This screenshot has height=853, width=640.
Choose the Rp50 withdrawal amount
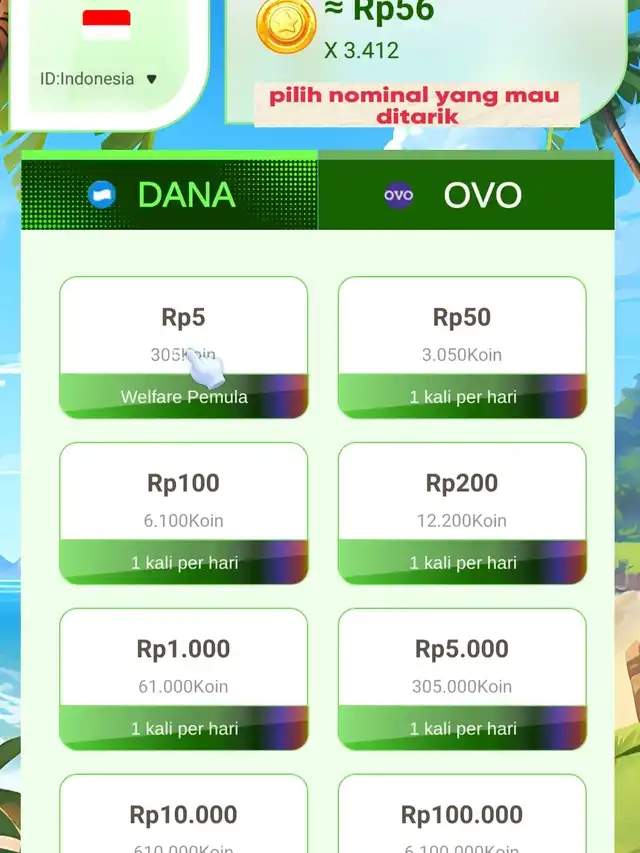coord(462,348)
